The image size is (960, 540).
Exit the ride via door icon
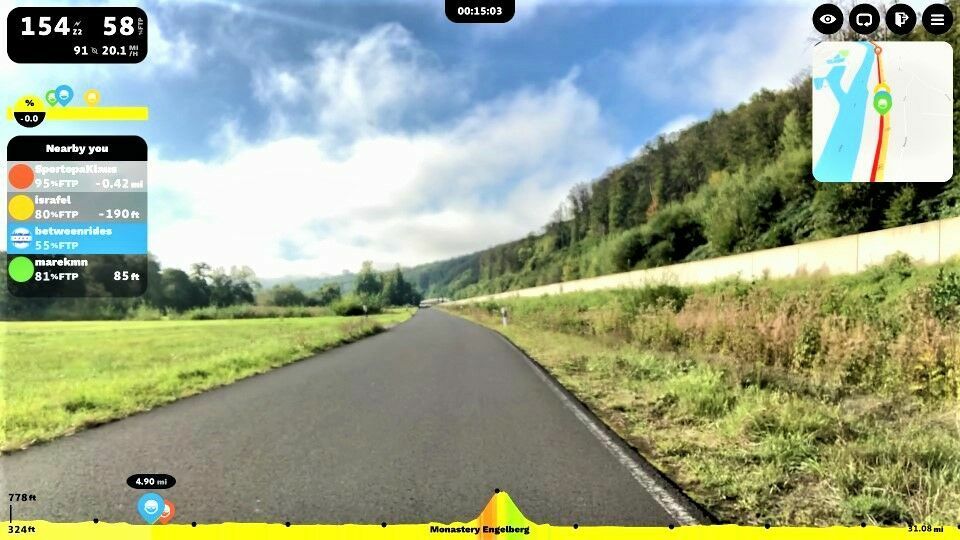[x=901, y=19]
